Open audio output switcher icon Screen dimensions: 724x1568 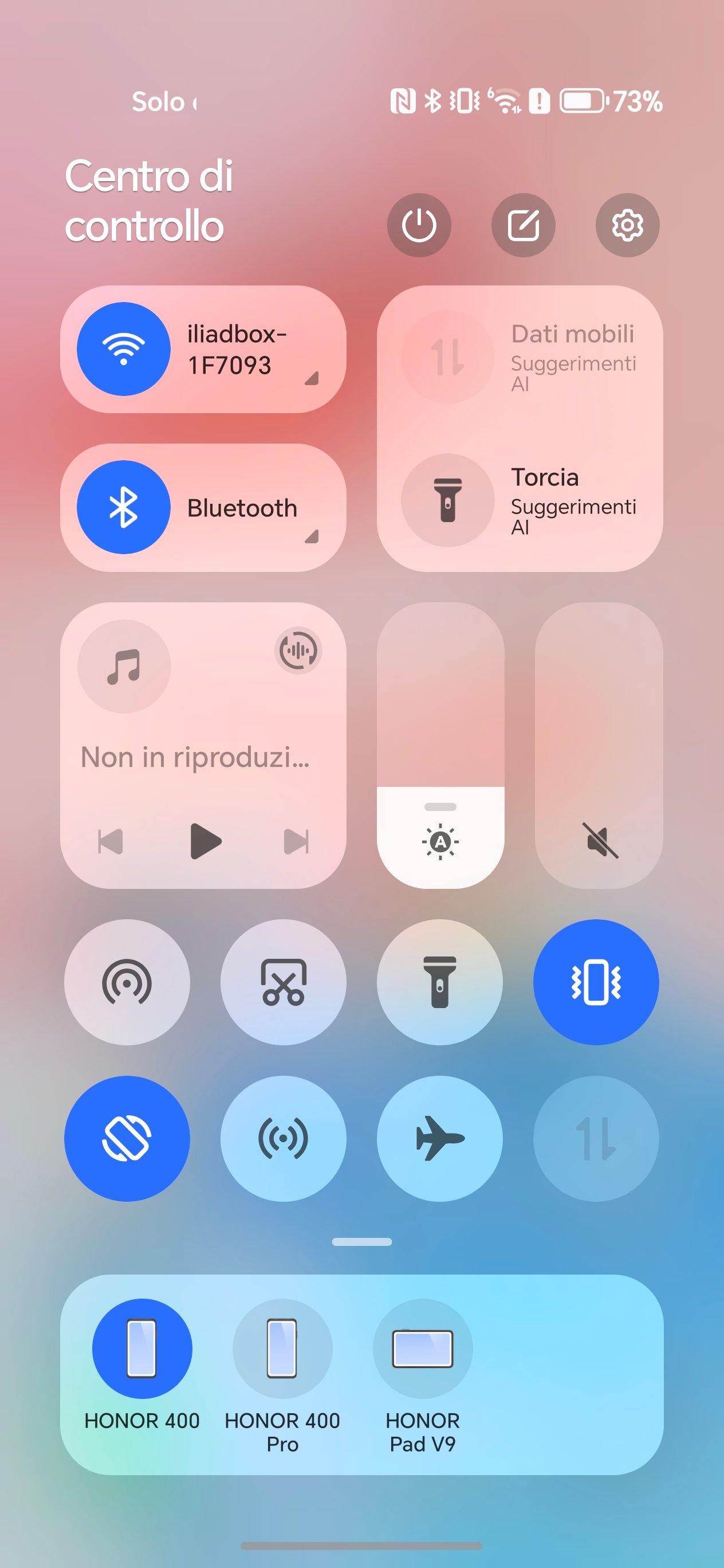(298, 650)
